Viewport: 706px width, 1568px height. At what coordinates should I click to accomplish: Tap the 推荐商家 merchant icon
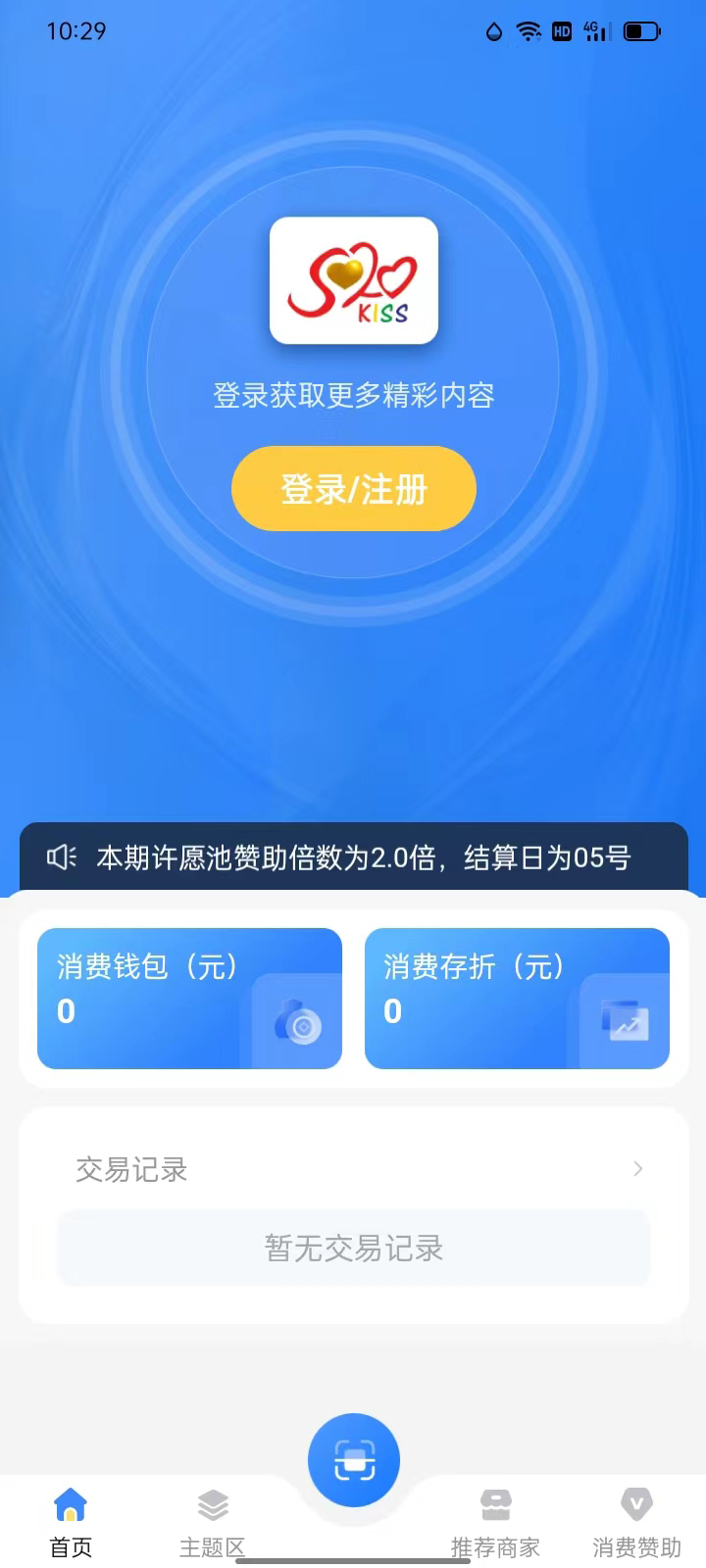coord(494,1503)
